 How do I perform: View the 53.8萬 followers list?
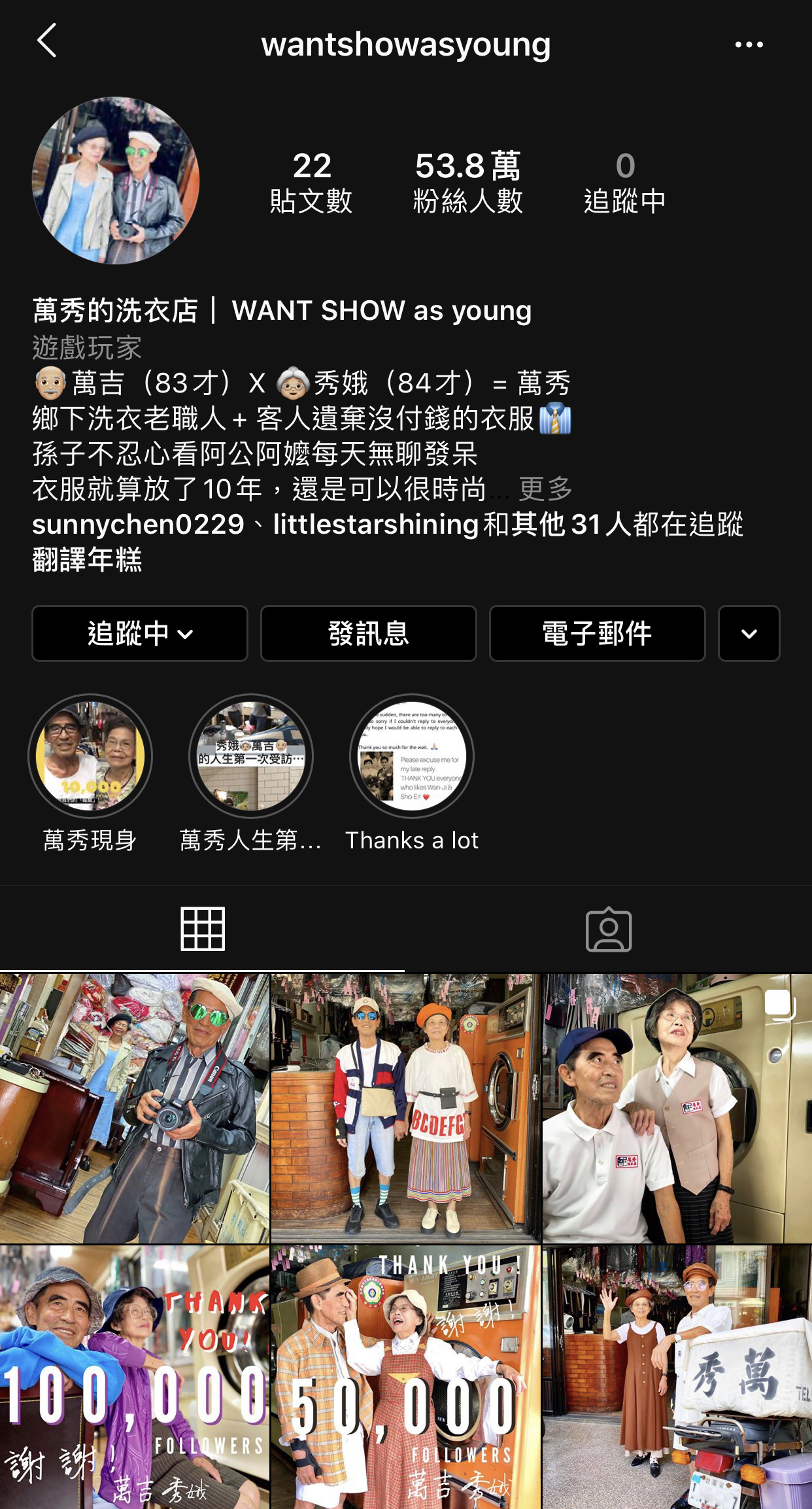[467, 182]
